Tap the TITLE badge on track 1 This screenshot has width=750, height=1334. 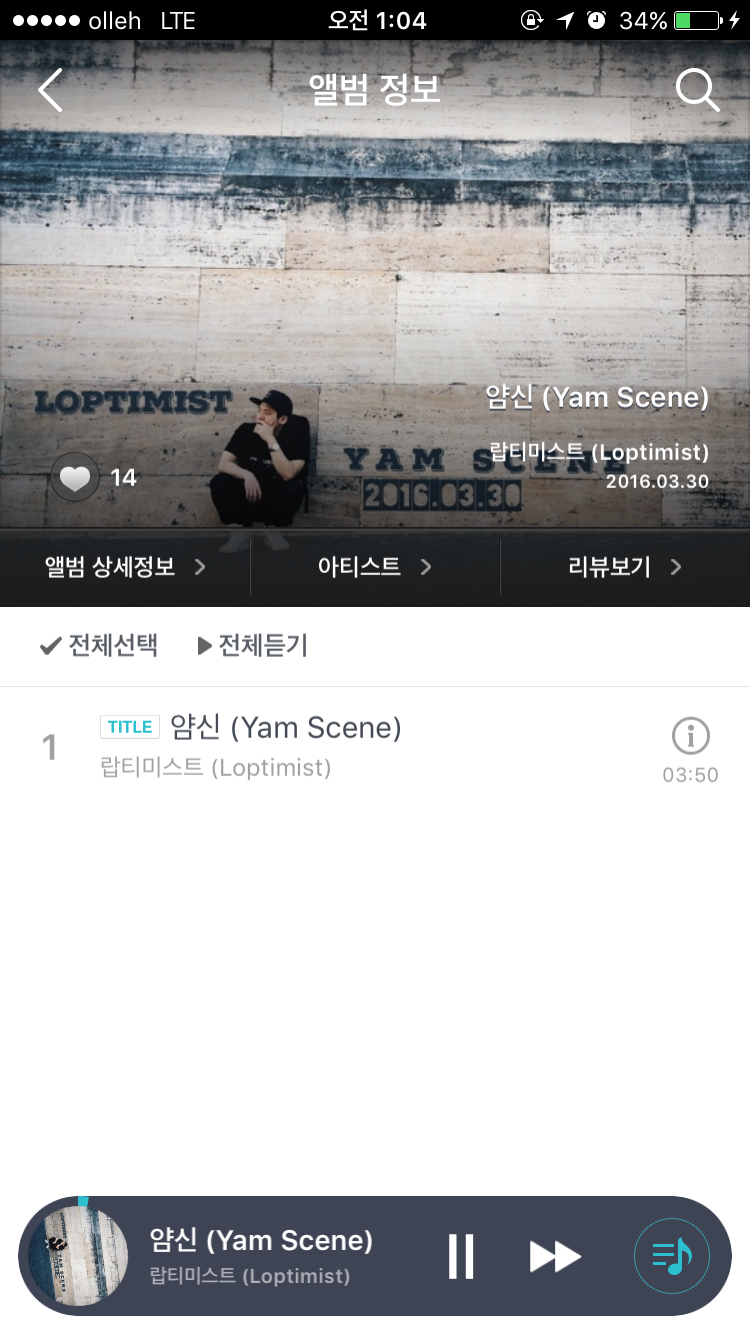pos(129,727)
